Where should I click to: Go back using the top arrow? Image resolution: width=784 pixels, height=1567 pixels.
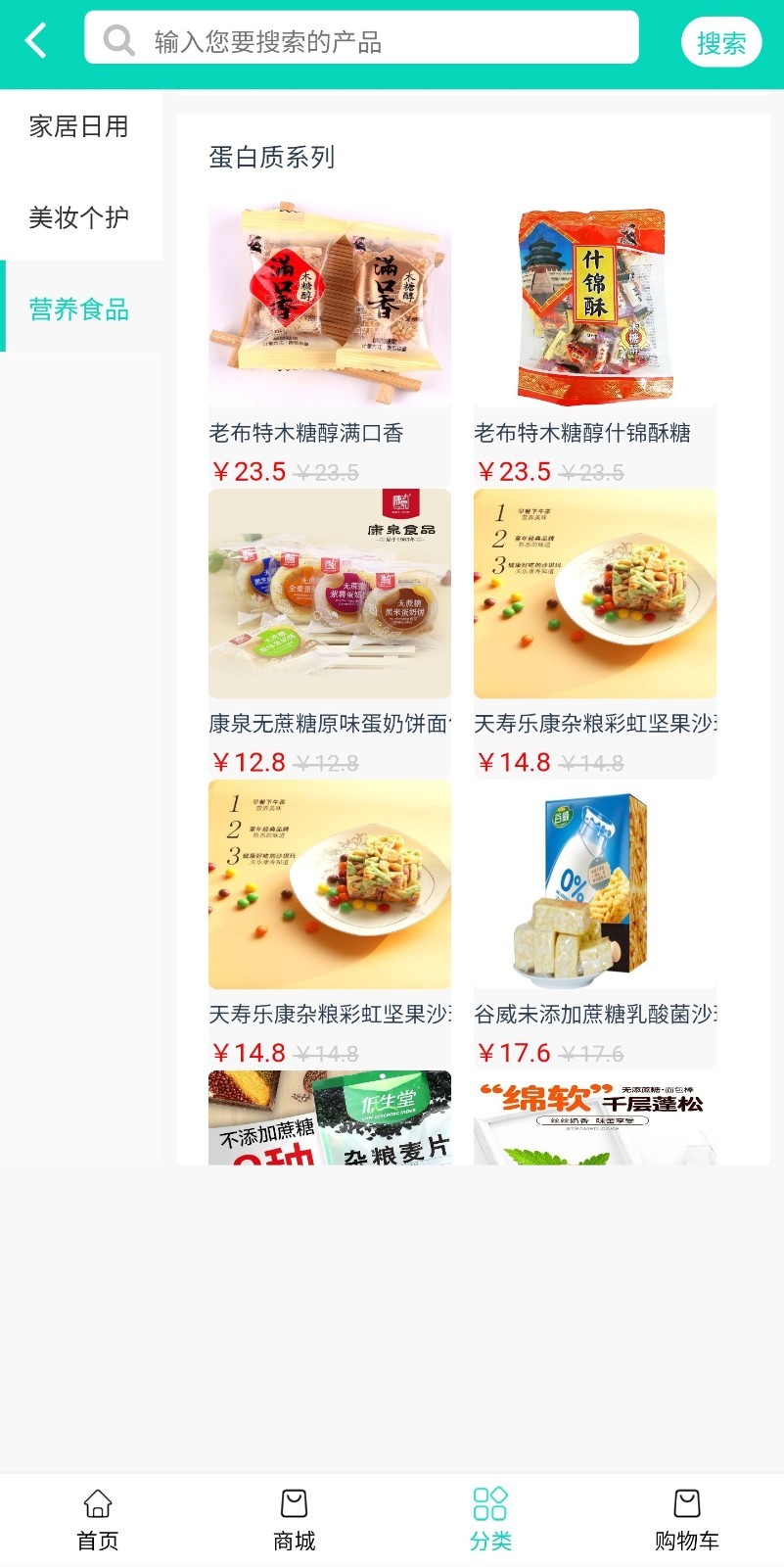click(x=36, y=41)
